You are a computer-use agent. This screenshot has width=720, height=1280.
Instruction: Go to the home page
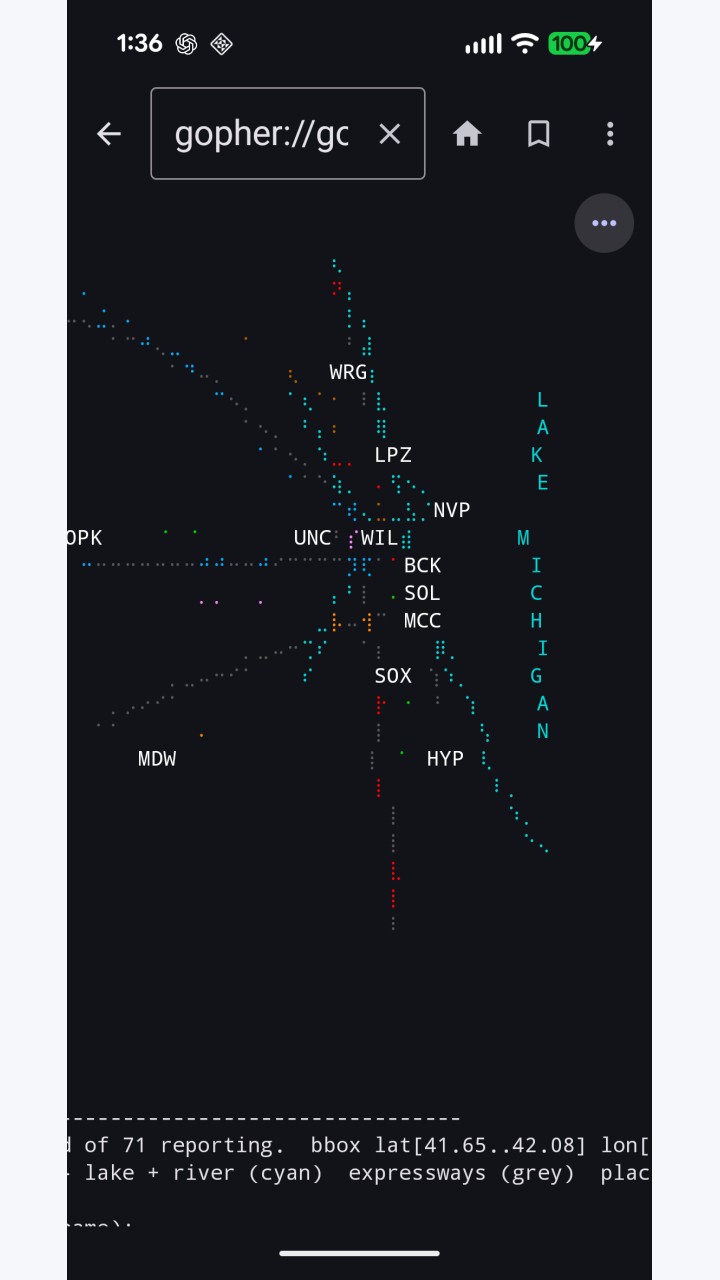click(x=467, y=134)
